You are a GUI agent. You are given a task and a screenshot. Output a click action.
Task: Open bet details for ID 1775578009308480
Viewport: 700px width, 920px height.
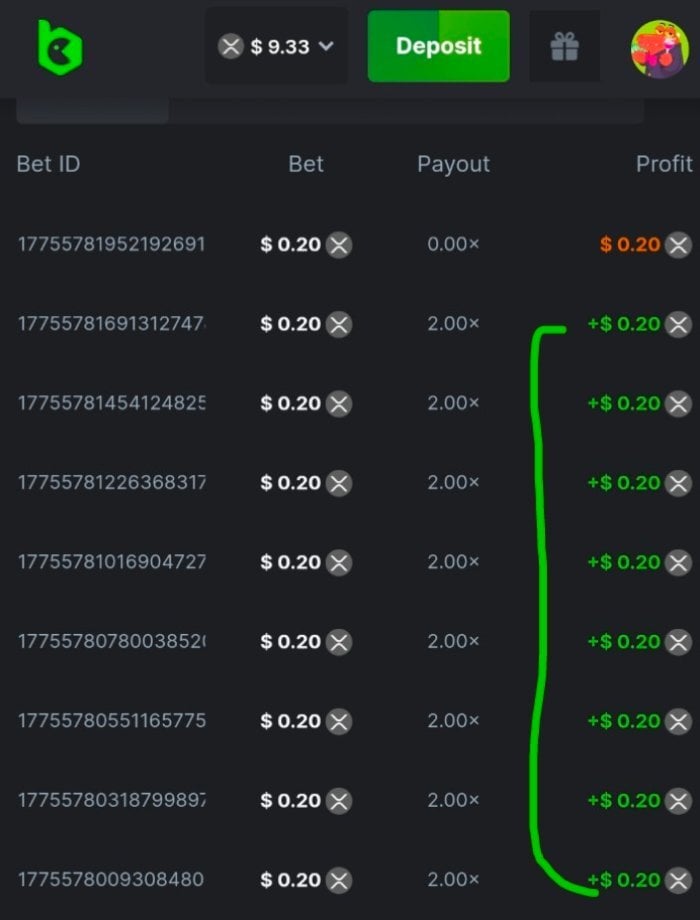pos(111,879)
